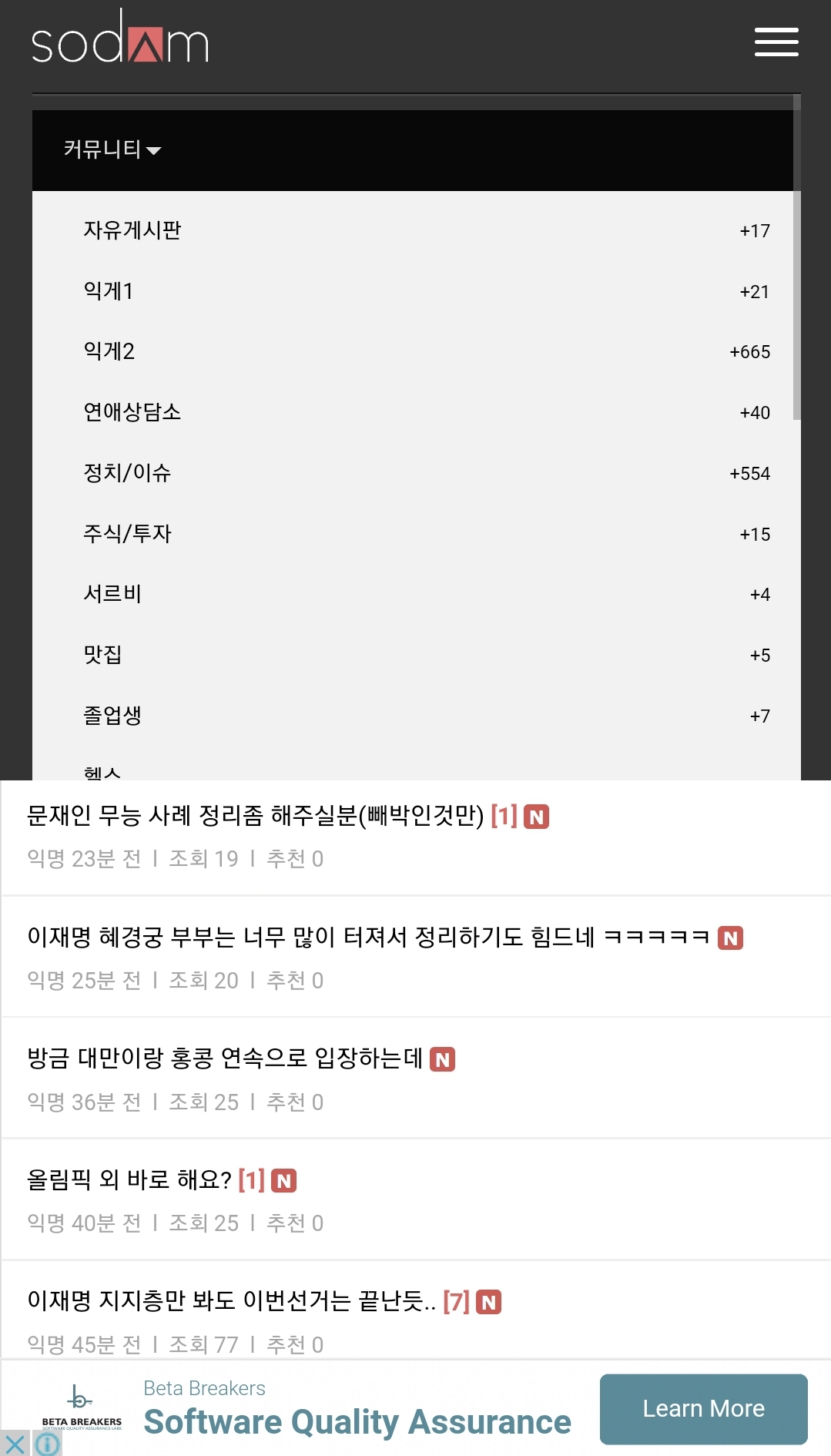Collapse the 커뮤니티 dropdown

(x=112, y=149)
